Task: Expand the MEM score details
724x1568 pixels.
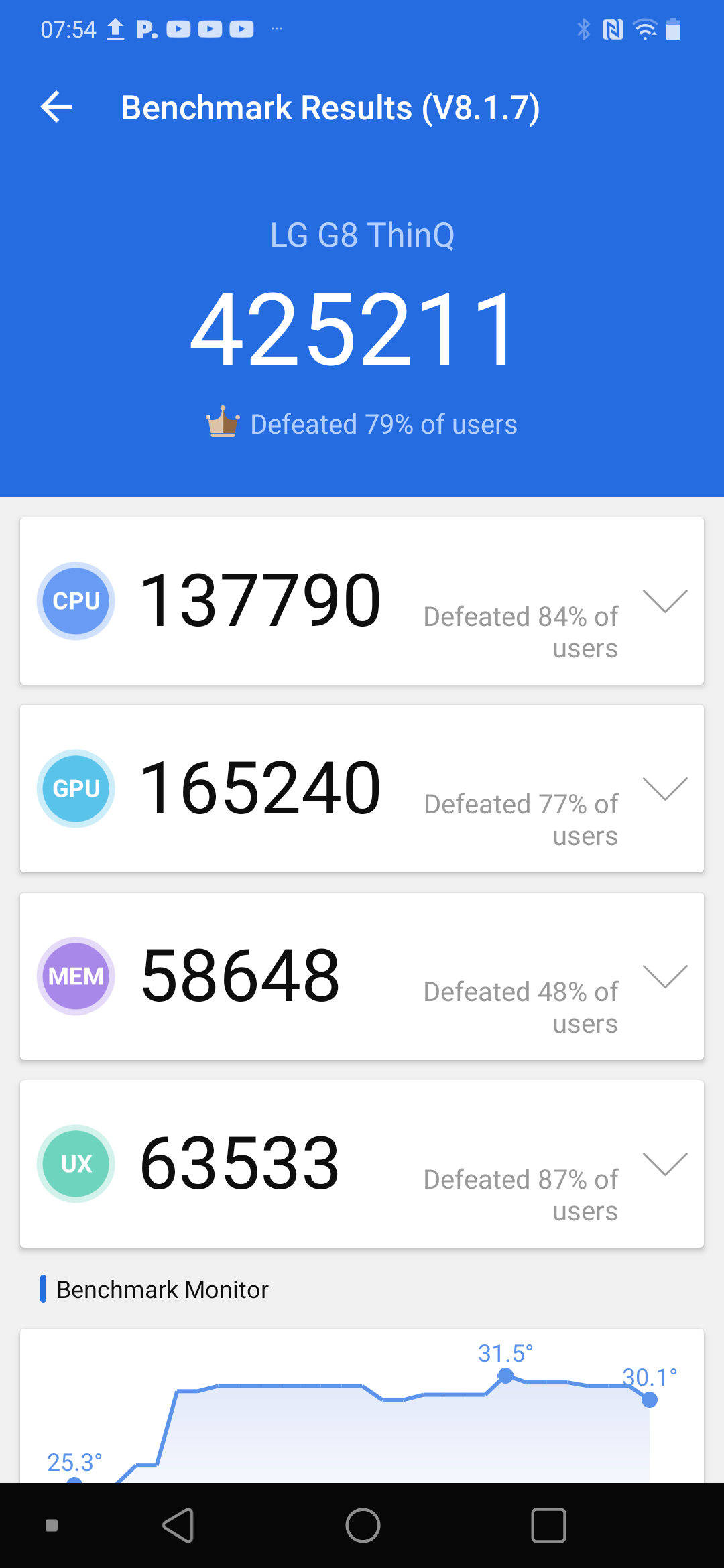Action: pos(665,976)
